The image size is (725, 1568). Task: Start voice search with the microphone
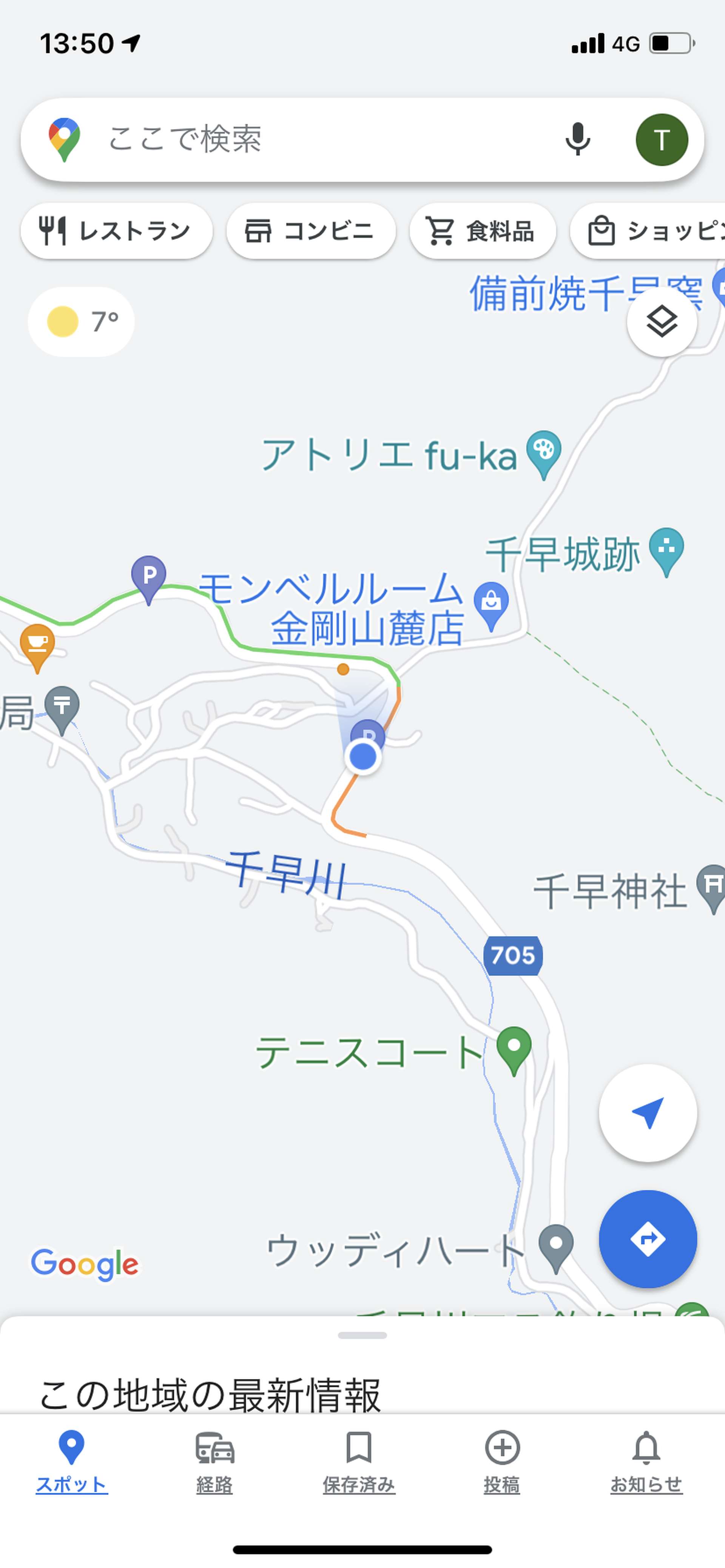point(577,139)
